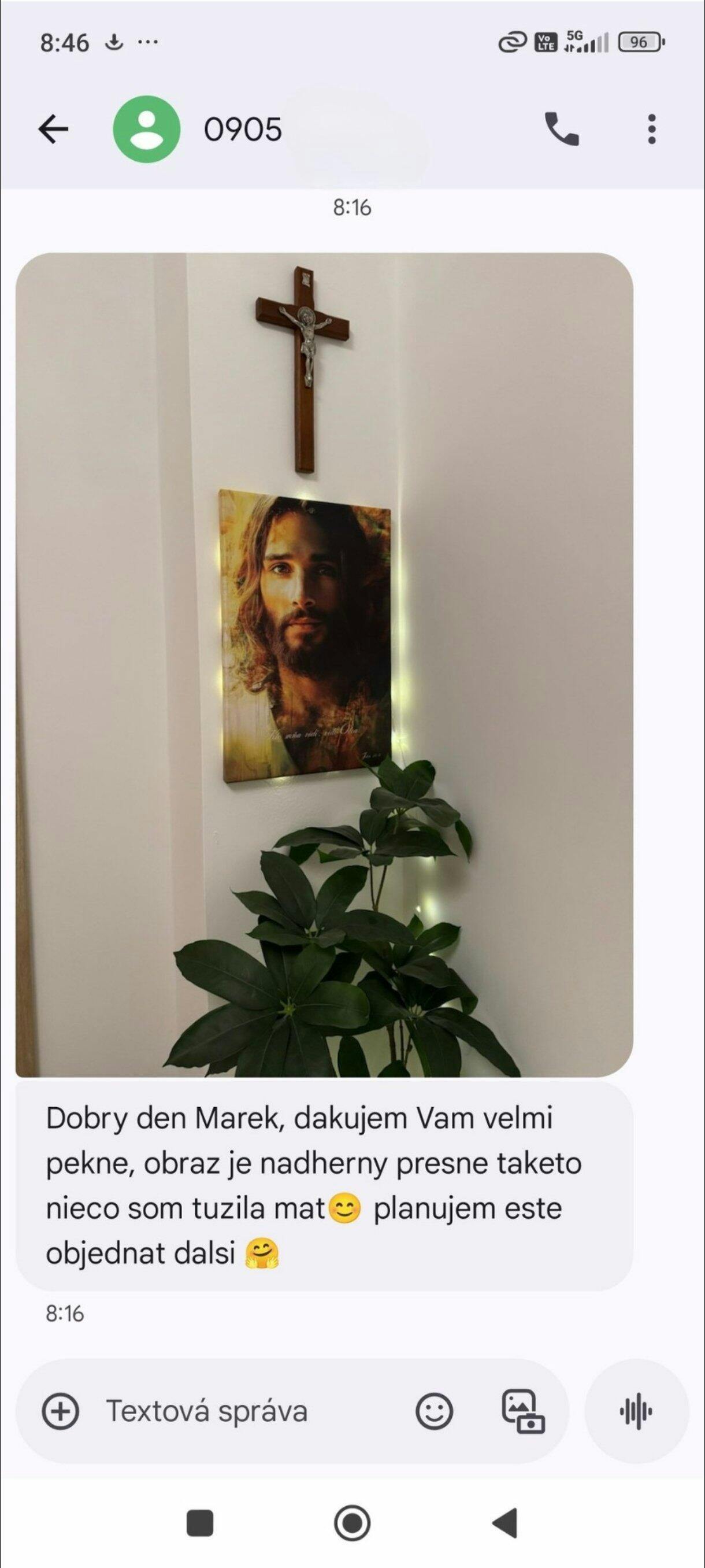Open the three-dot overflow menu

(651, 129)
